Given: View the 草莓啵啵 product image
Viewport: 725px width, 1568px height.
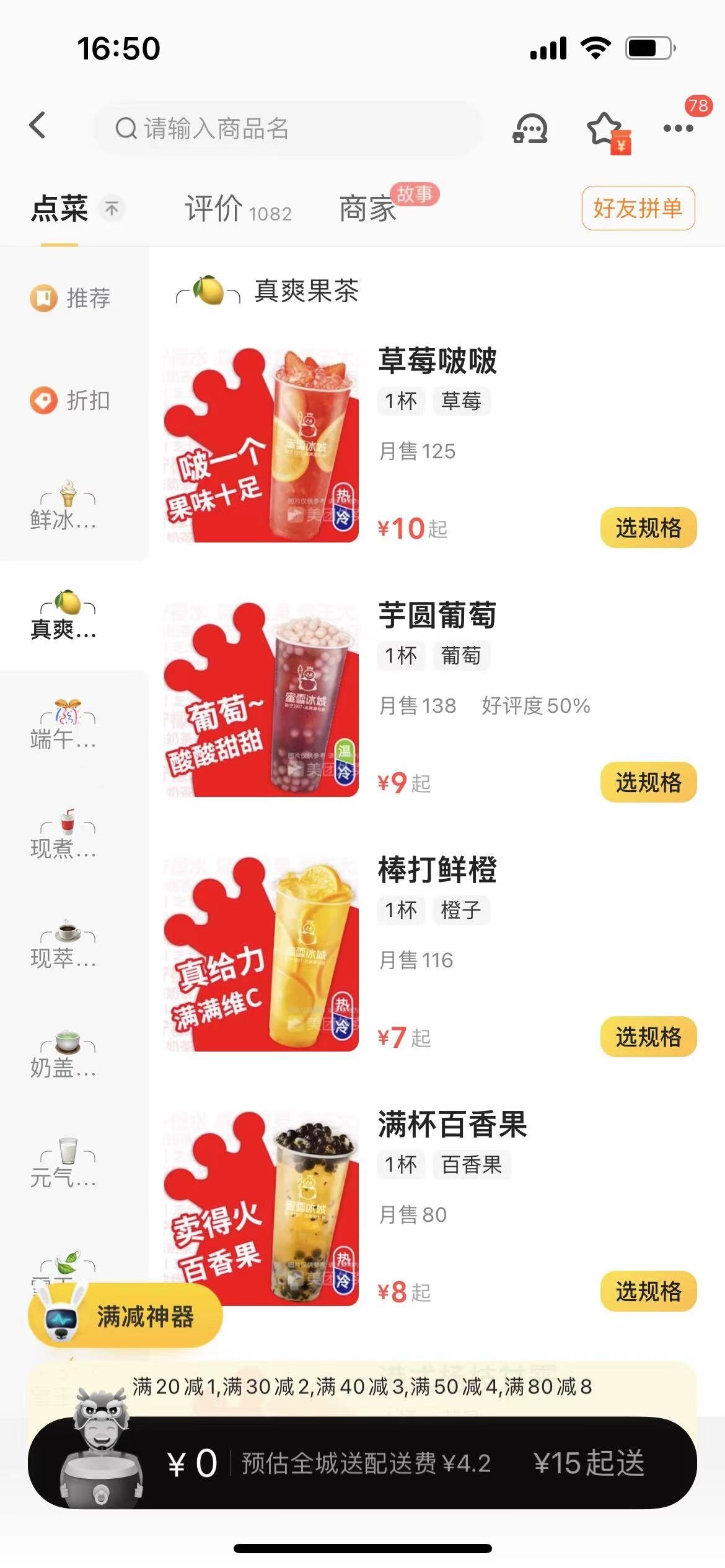Looking at the screenshot, I should (x=261, y=445).
